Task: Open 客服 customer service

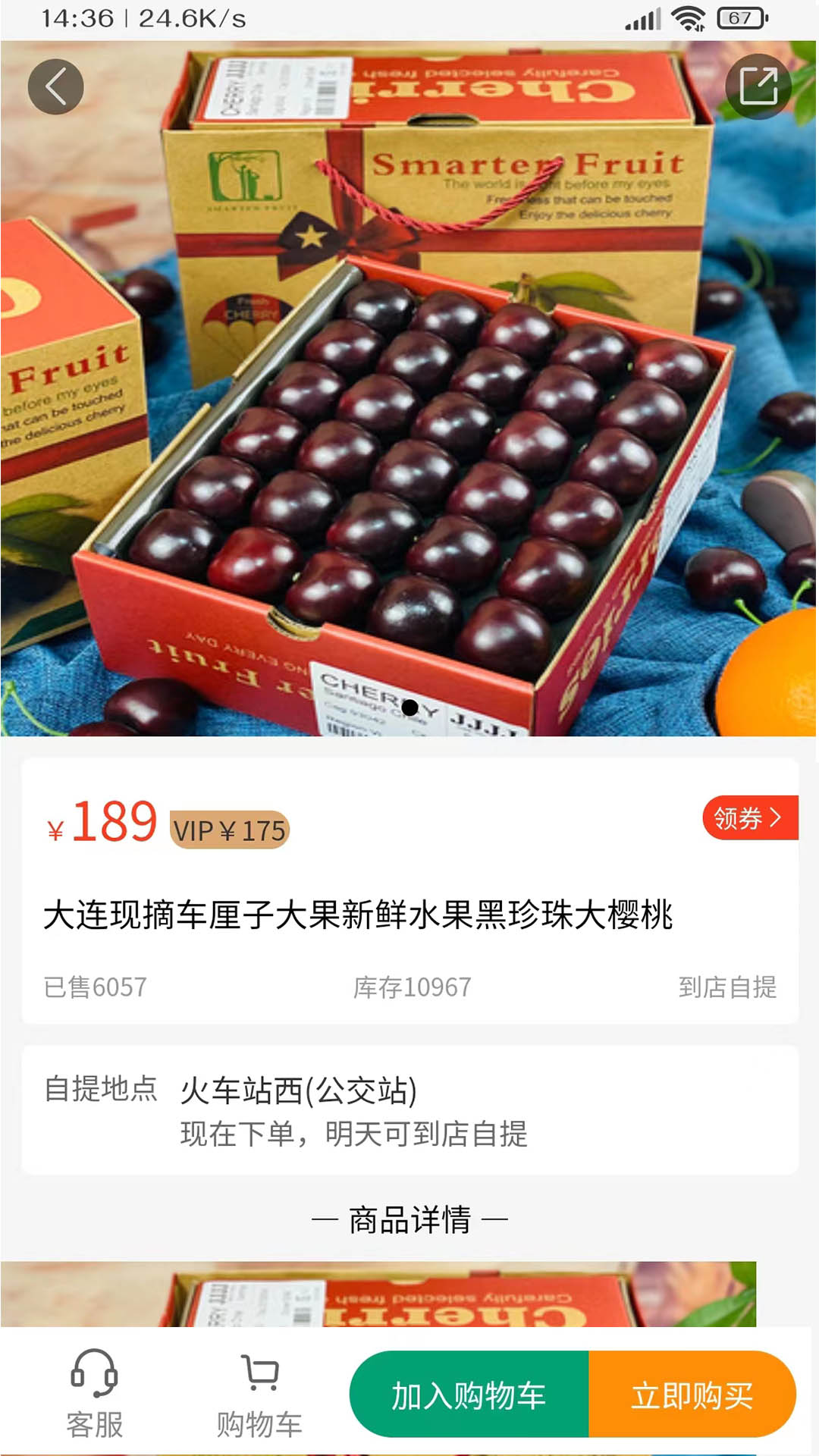Action: [95, 1394]
